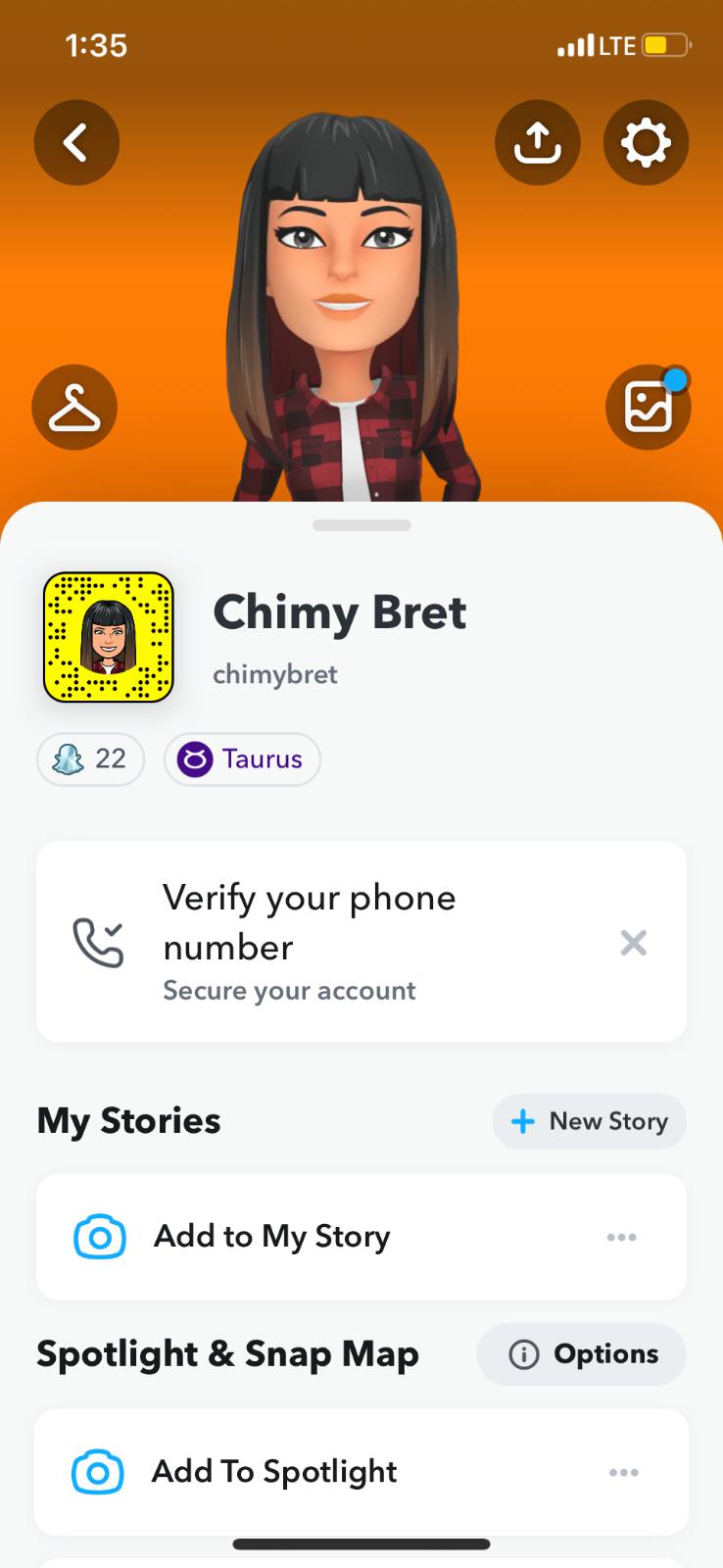Open the Snapcode next to Chimy Bret
Image resolution: width=723 pixels, height=1568 pixels.
[109, 638]
